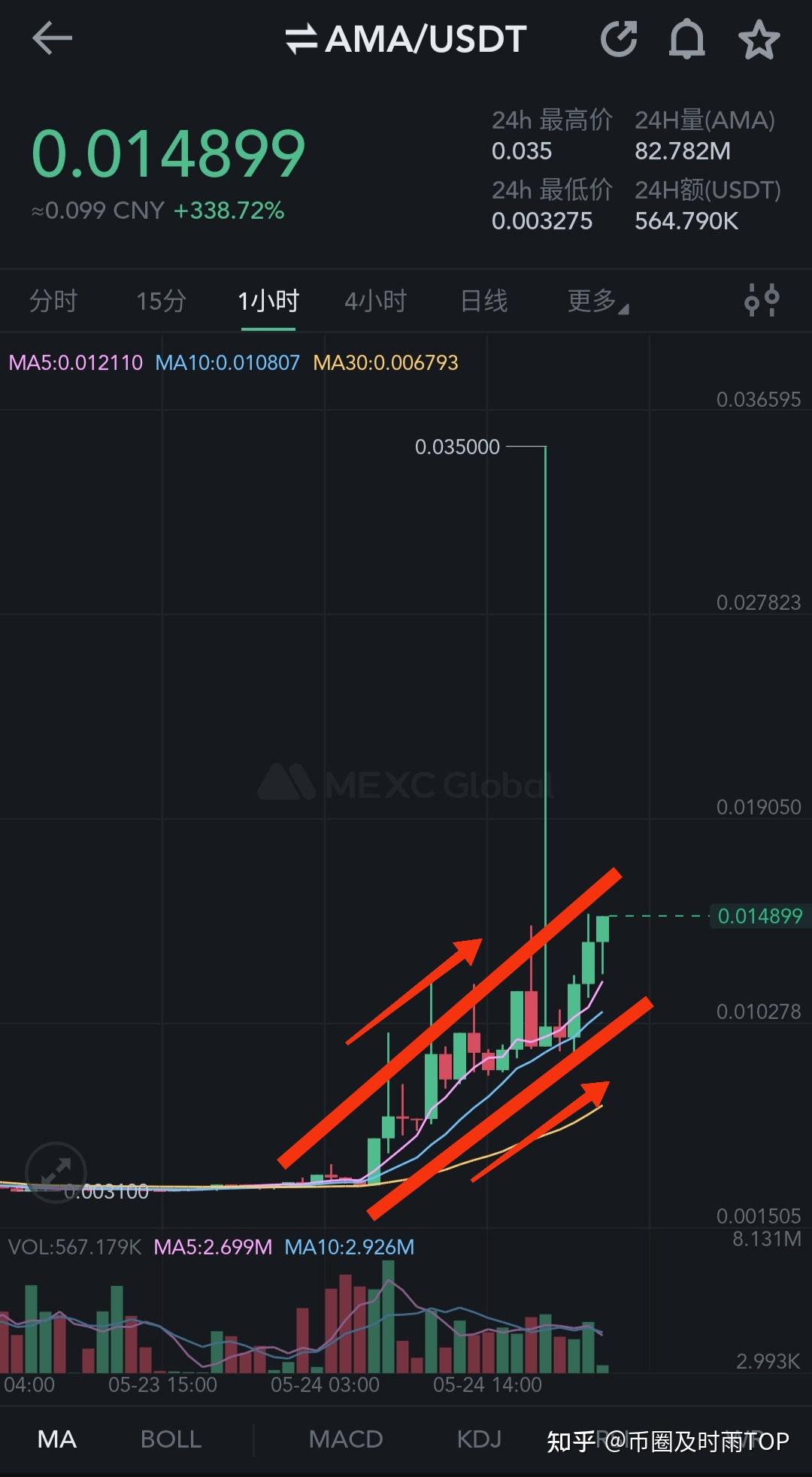812x1477 pixels.
Task: Select the KDJ indicator
Action: point(479,1439)
